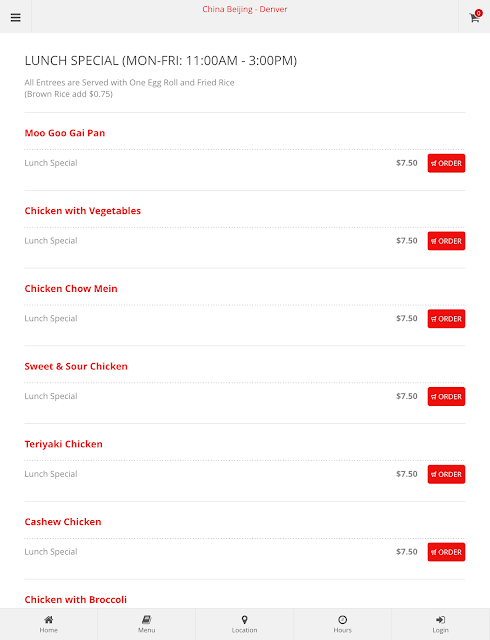Order Sweet & Sour Chicken
490x640 pixels.
click(x=446, y=396)
